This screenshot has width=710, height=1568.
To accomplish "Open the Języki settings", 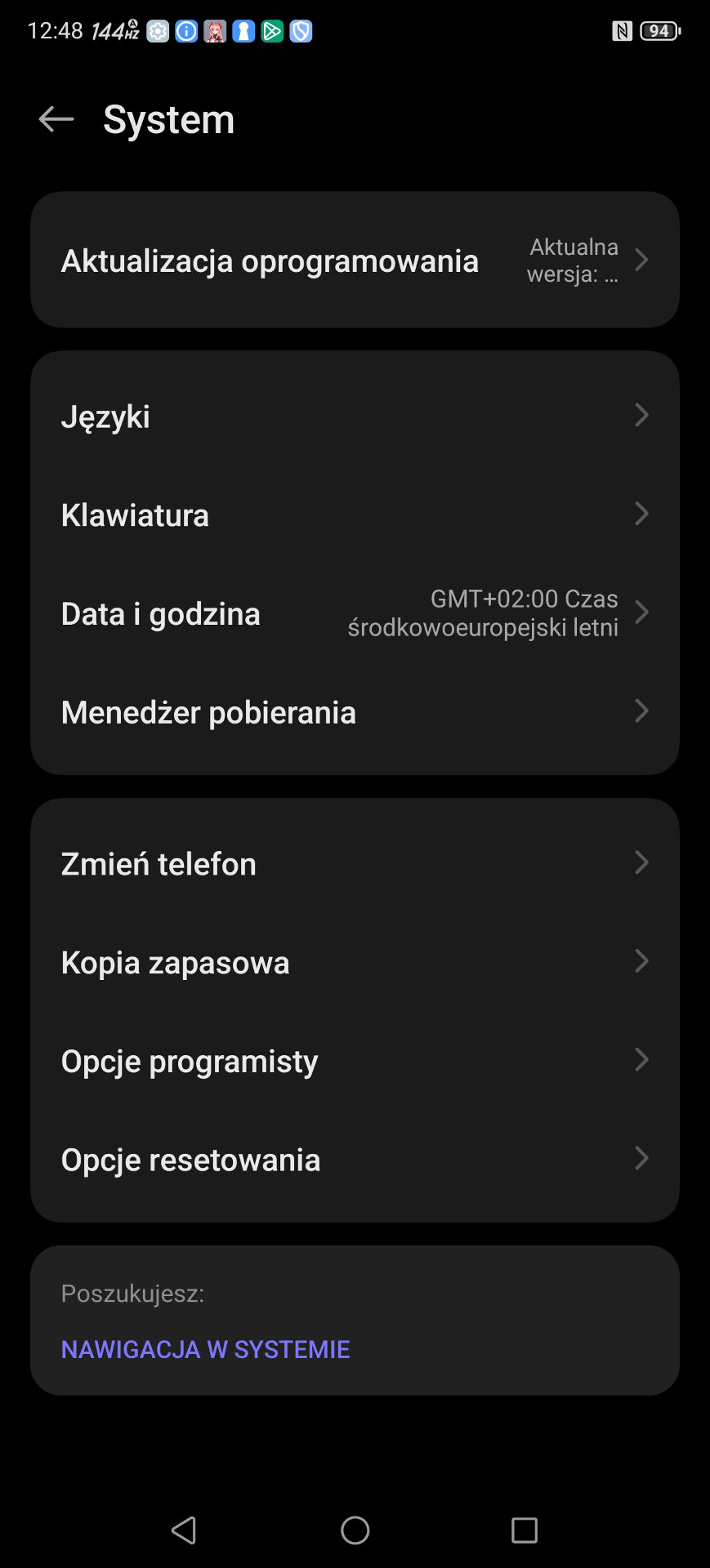I will click(354, 416).
